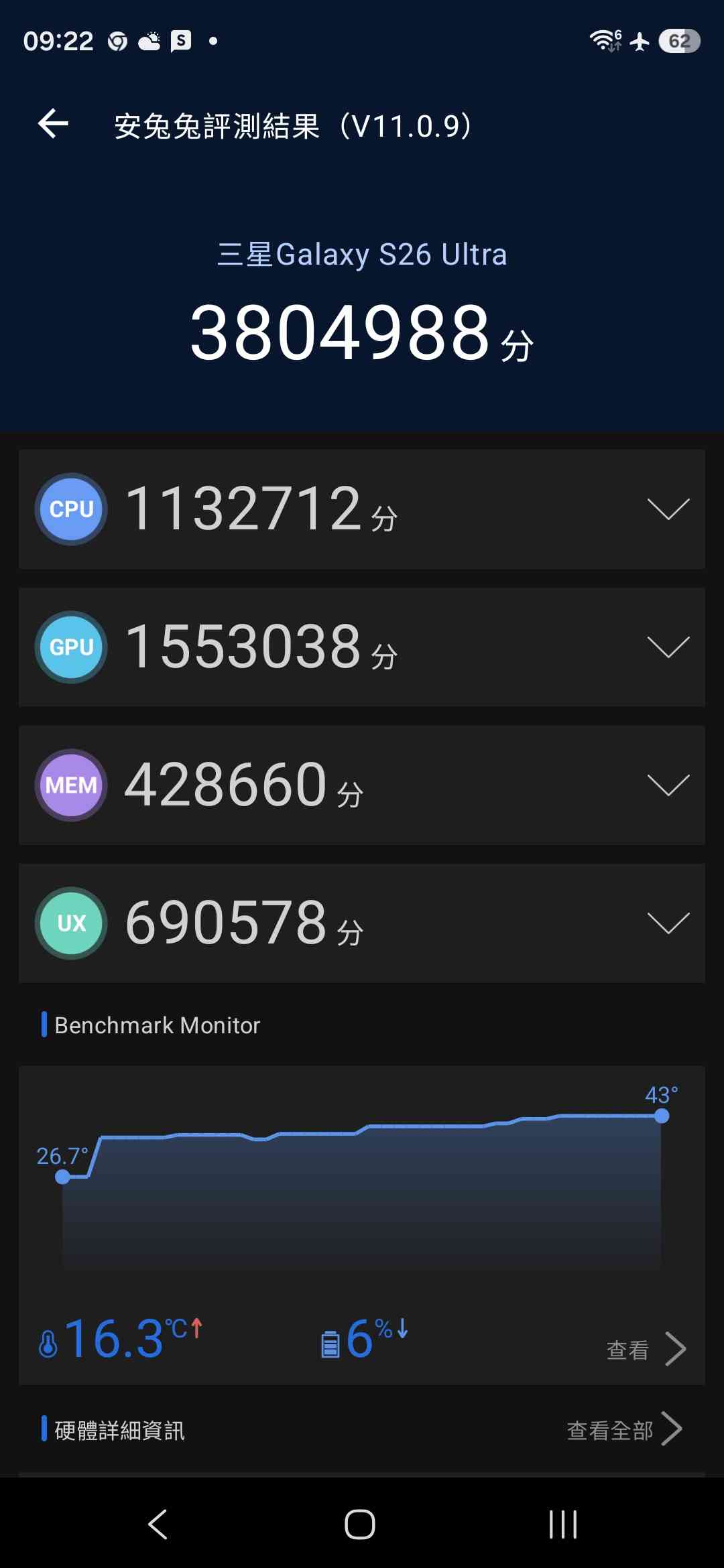Go back using the top arrow
This screenshot has width=724, height=1568.
click(53, 124)
